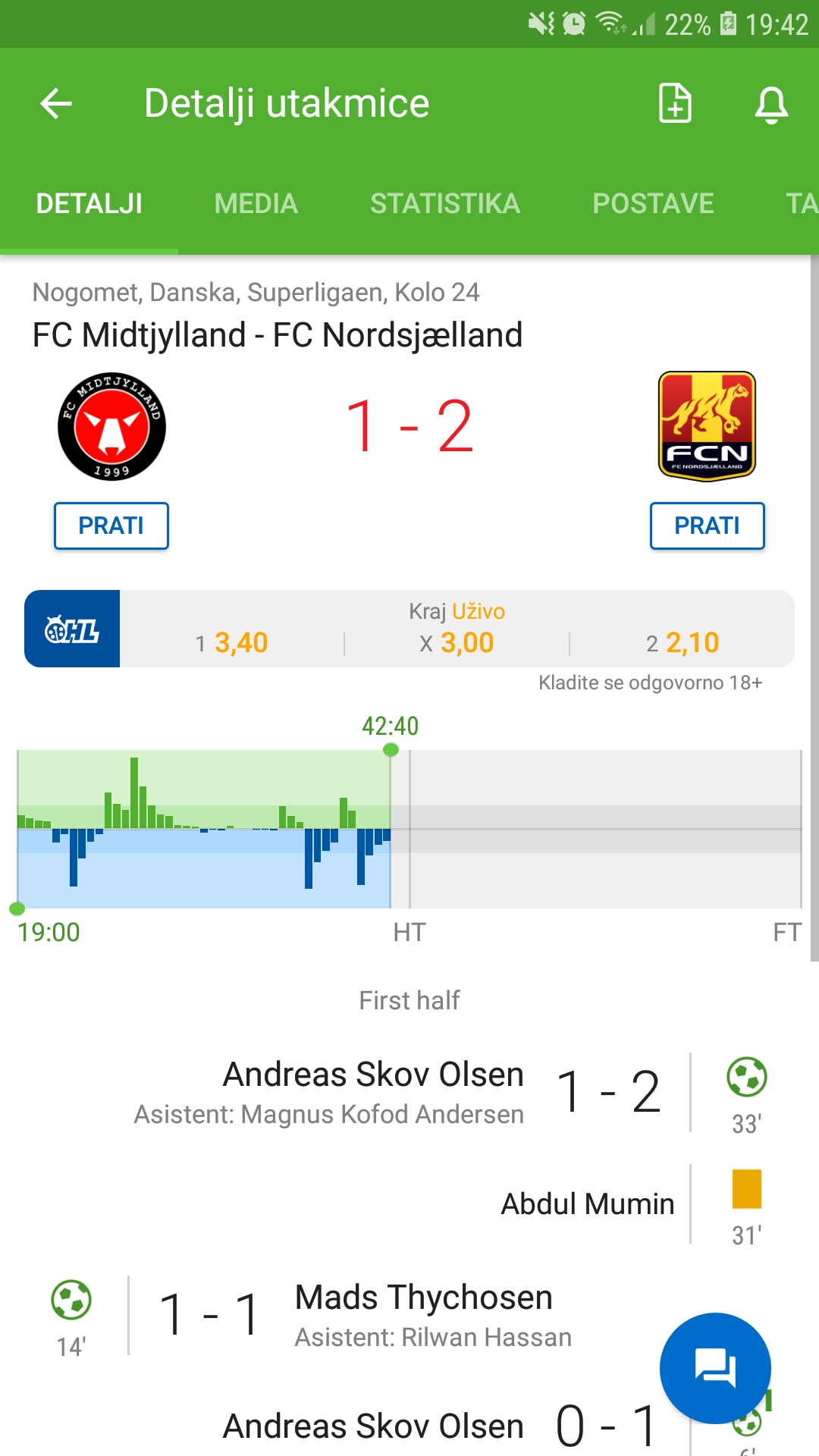Image resolution: width=819 pixels, height=1456 pixels.
Task: Open the chat floating button
Action: click(x=715, y=1368)
